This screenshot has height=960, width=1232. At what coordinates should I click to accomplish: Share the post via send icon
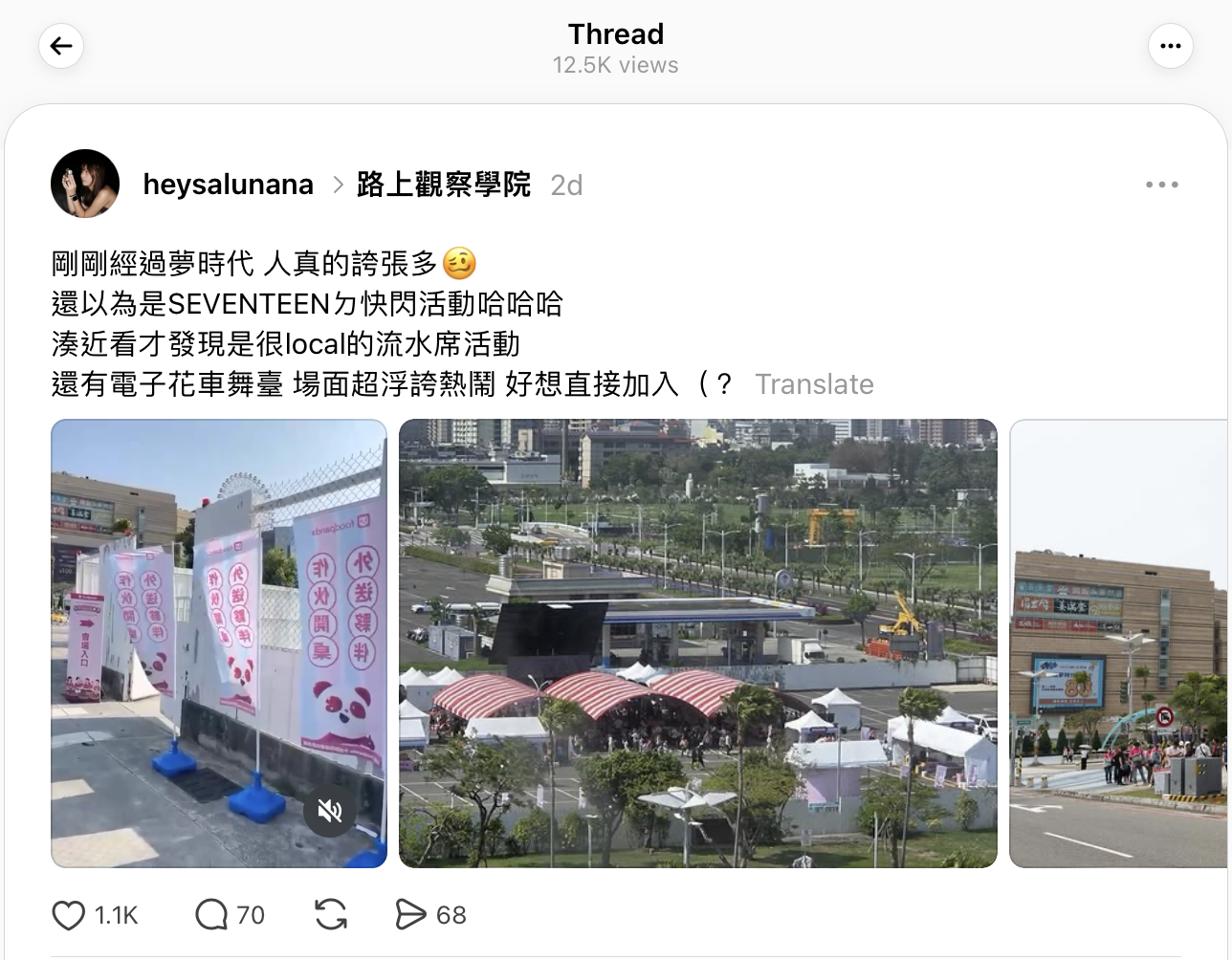point(410,915)
